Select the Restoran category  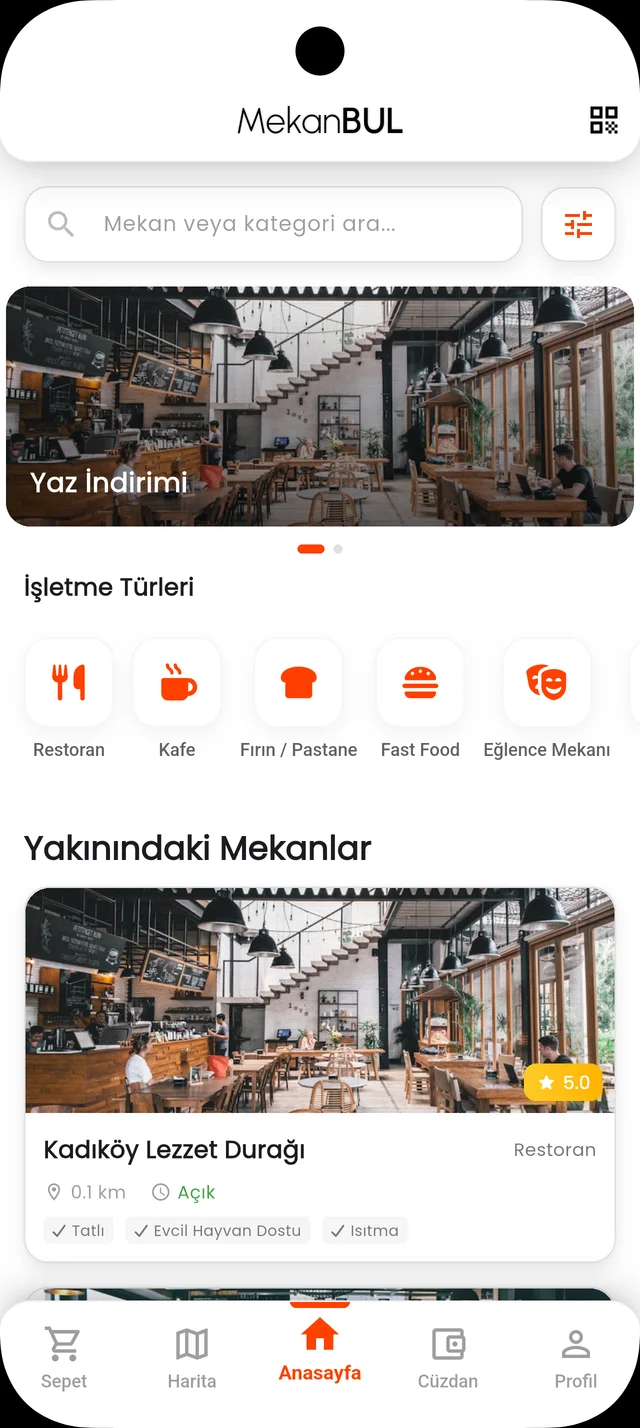[x=69, y=683]
